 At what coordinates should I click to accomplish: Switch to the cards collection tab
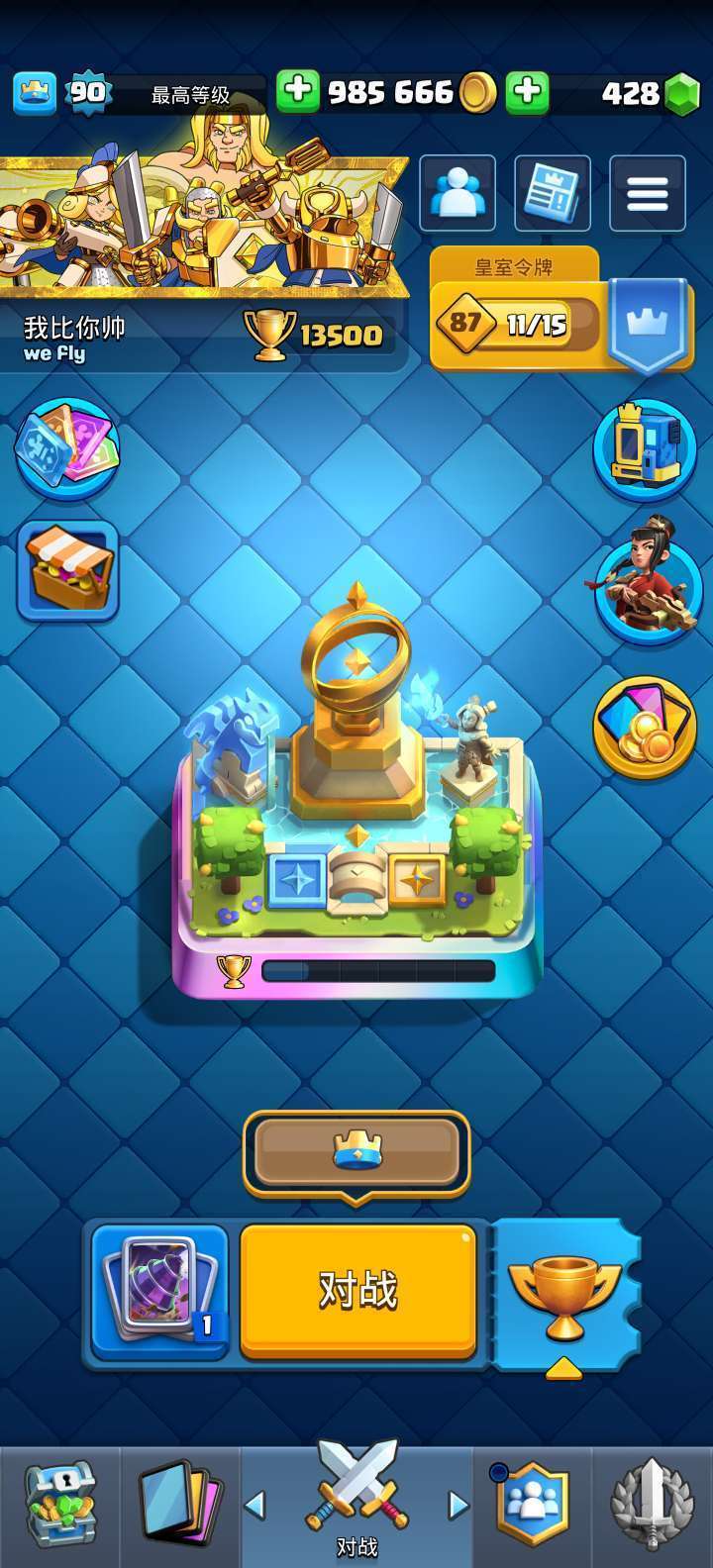click(180, 1507)
